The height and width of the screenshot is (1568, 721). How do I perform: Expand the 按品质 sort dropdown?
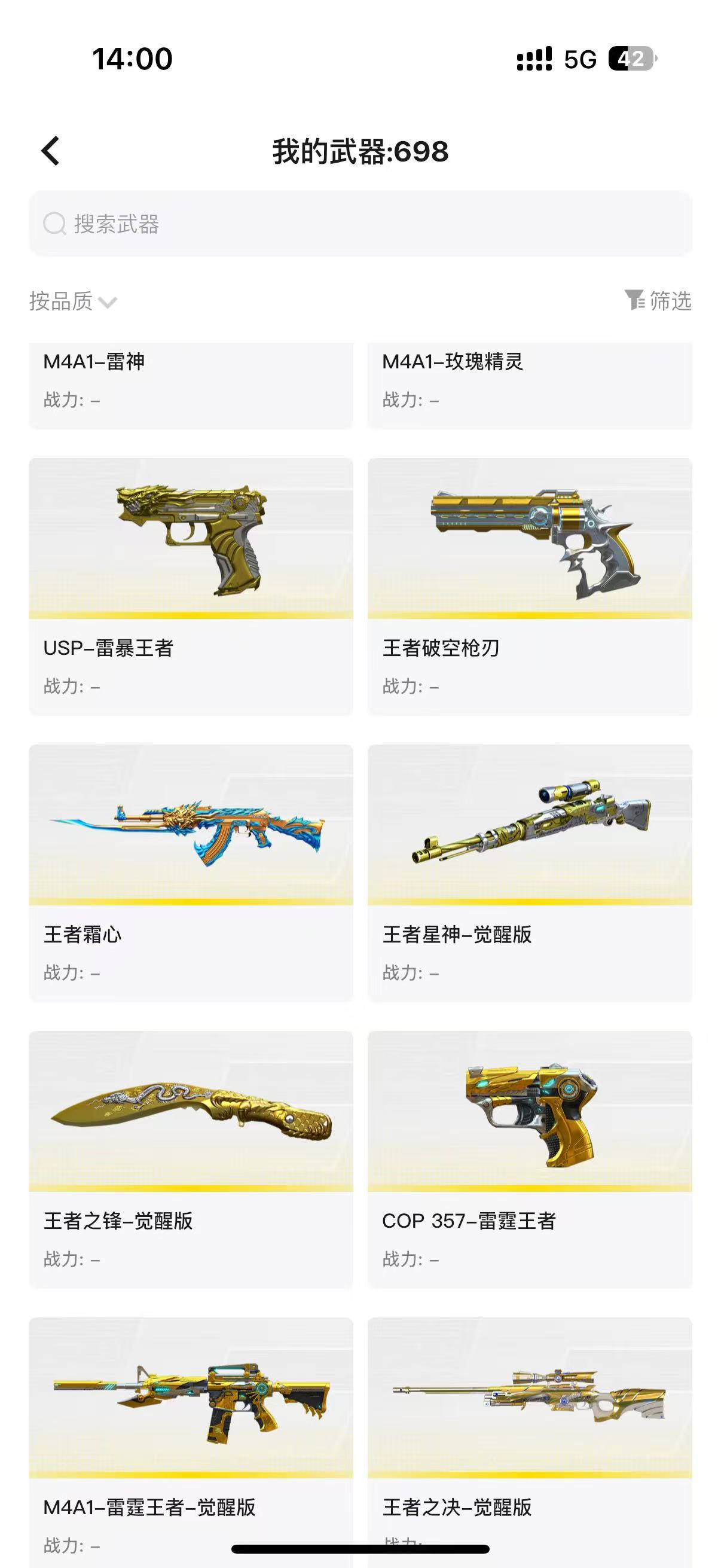(73, 301)
